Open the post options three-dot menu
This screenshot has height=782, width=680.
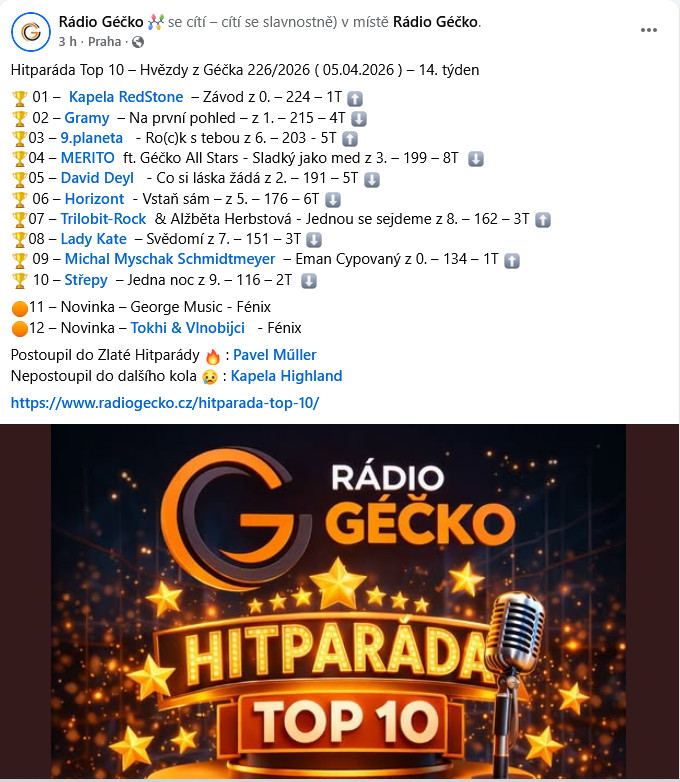(x=649, y=30)
